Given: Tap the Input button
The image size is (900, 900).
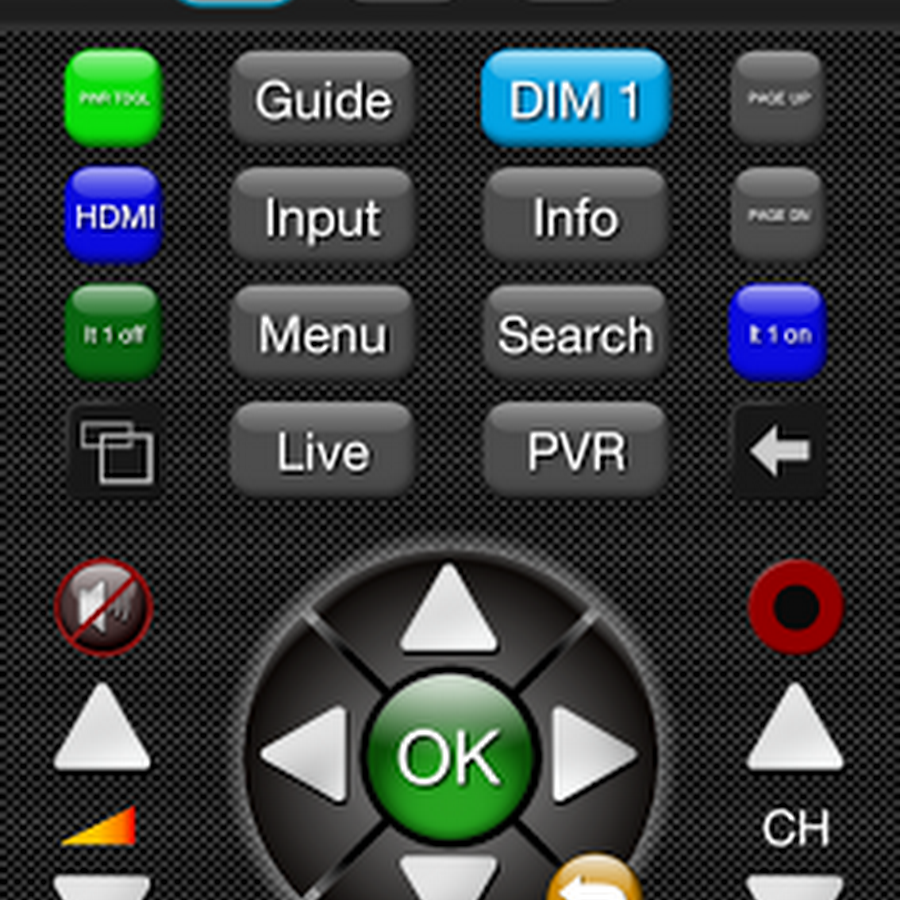Looking at the screenshot, I should click(x=322, y=217).
